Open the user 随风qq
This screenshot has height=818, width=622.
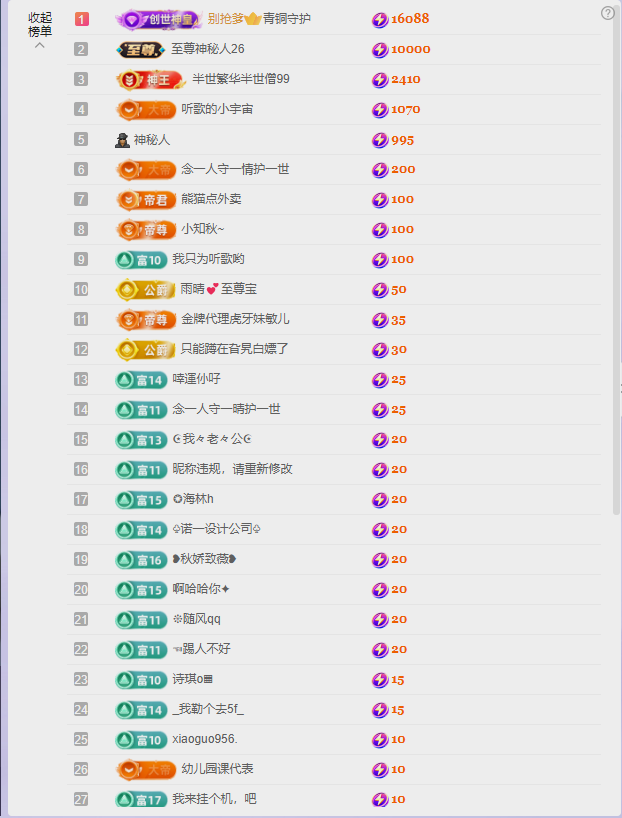196,619
